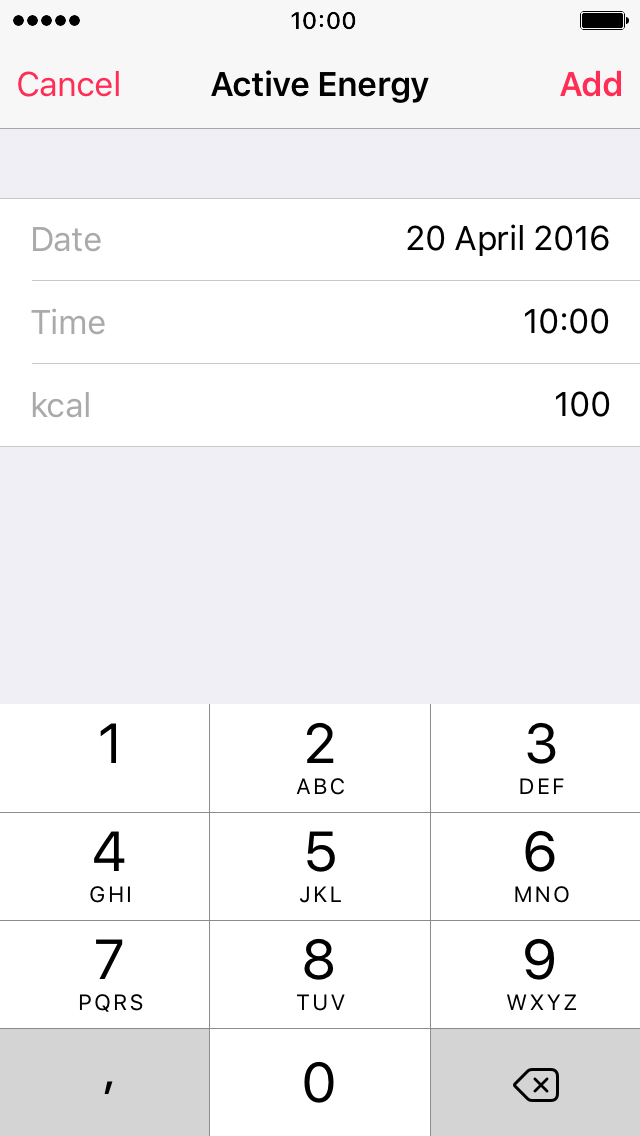Viewport: 640px width, 1136px height.
Task: Cancel adding Active Energy data
Action: pos(69,85)
